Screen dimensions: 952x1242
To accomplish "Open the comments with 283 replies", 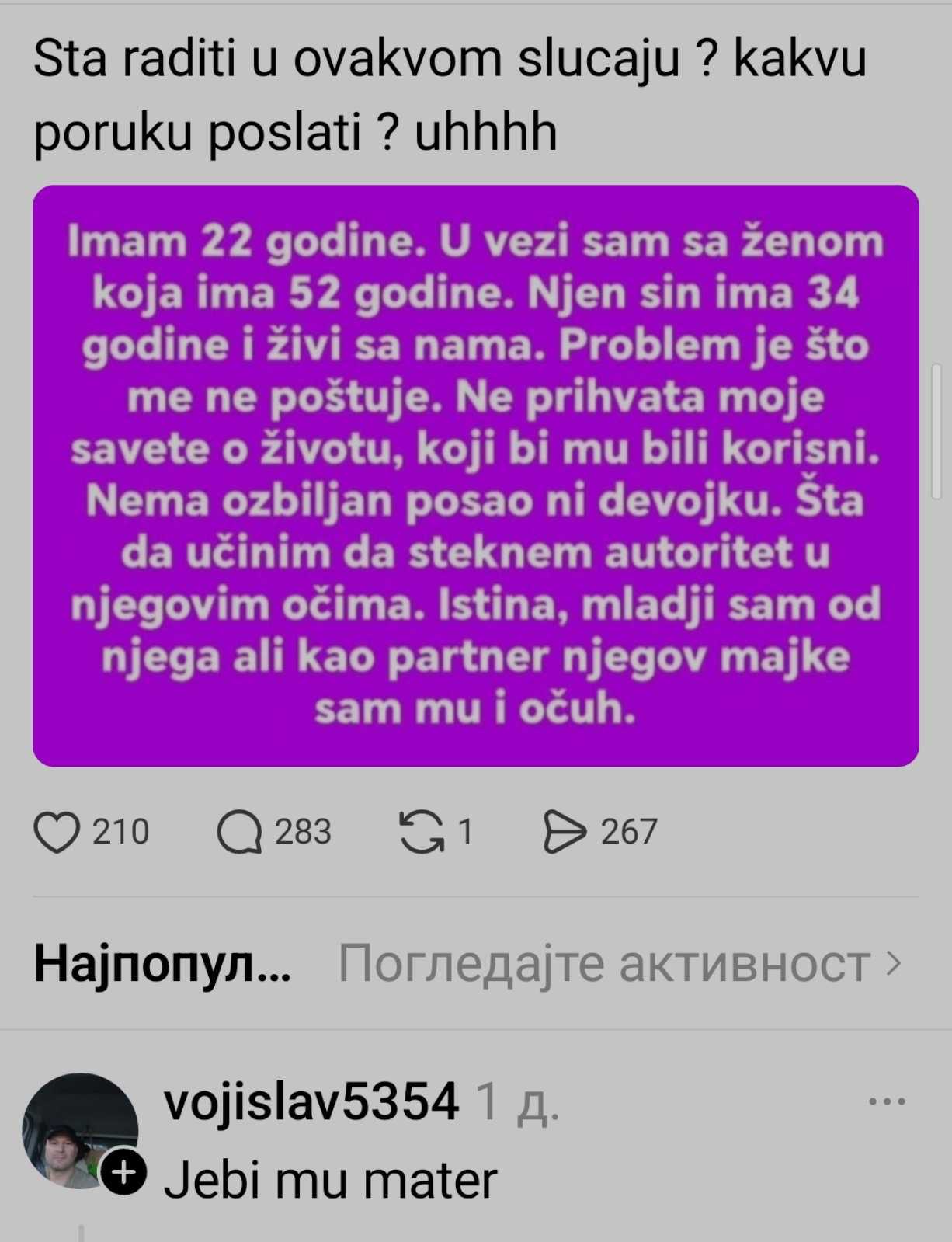I will tap(240, 832).
